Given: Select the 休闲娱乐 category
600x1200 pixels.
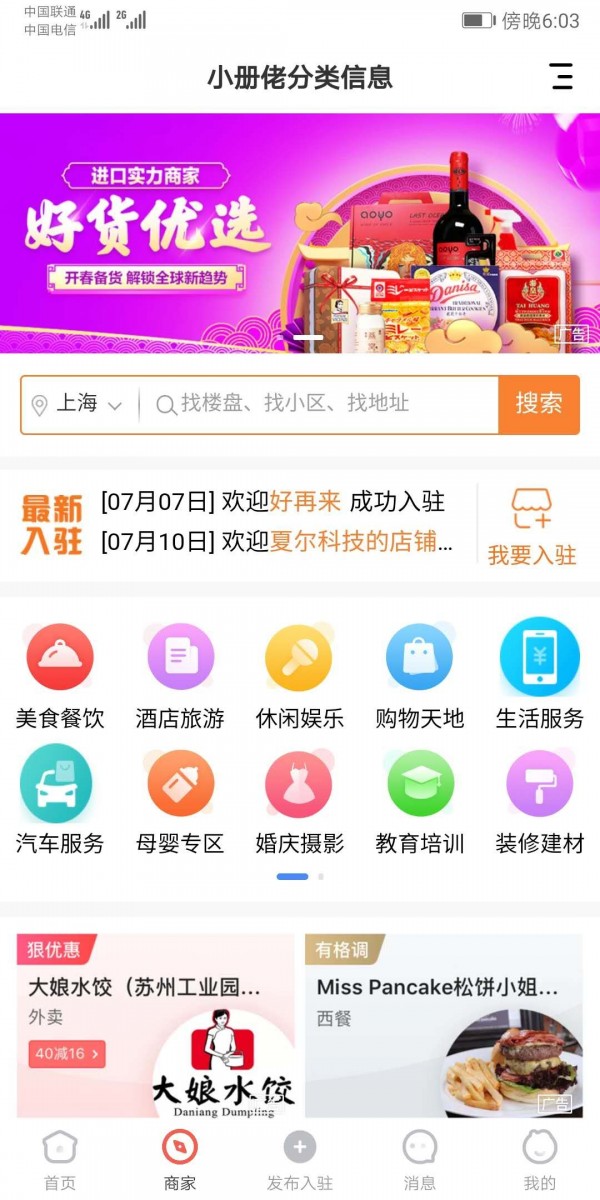Looking at the screenshot, I should click(x=299, y=675).
